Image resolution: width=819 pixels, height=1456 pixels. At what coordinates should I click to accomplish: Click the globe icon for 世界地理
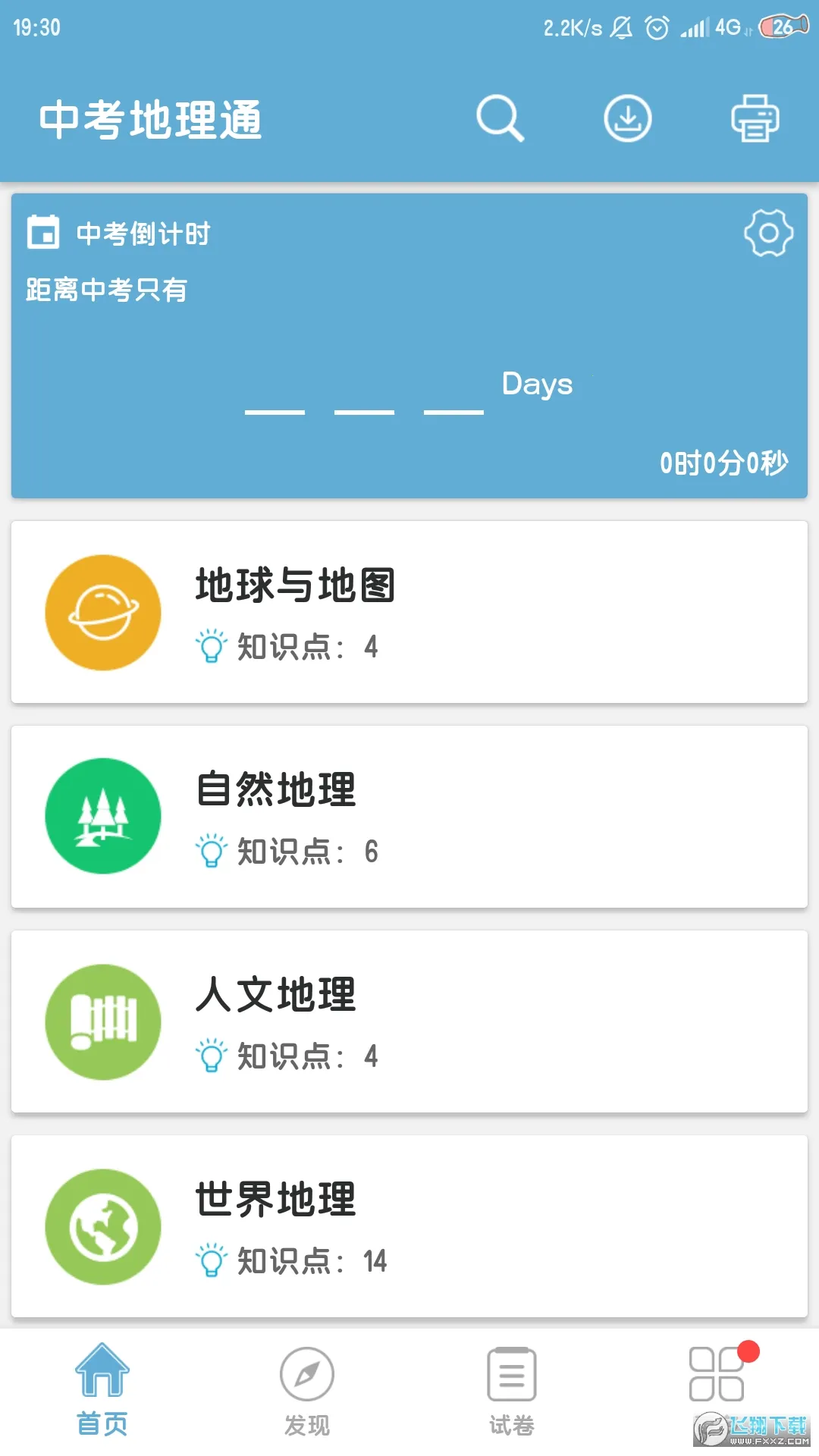click(x=102, y=1226)
